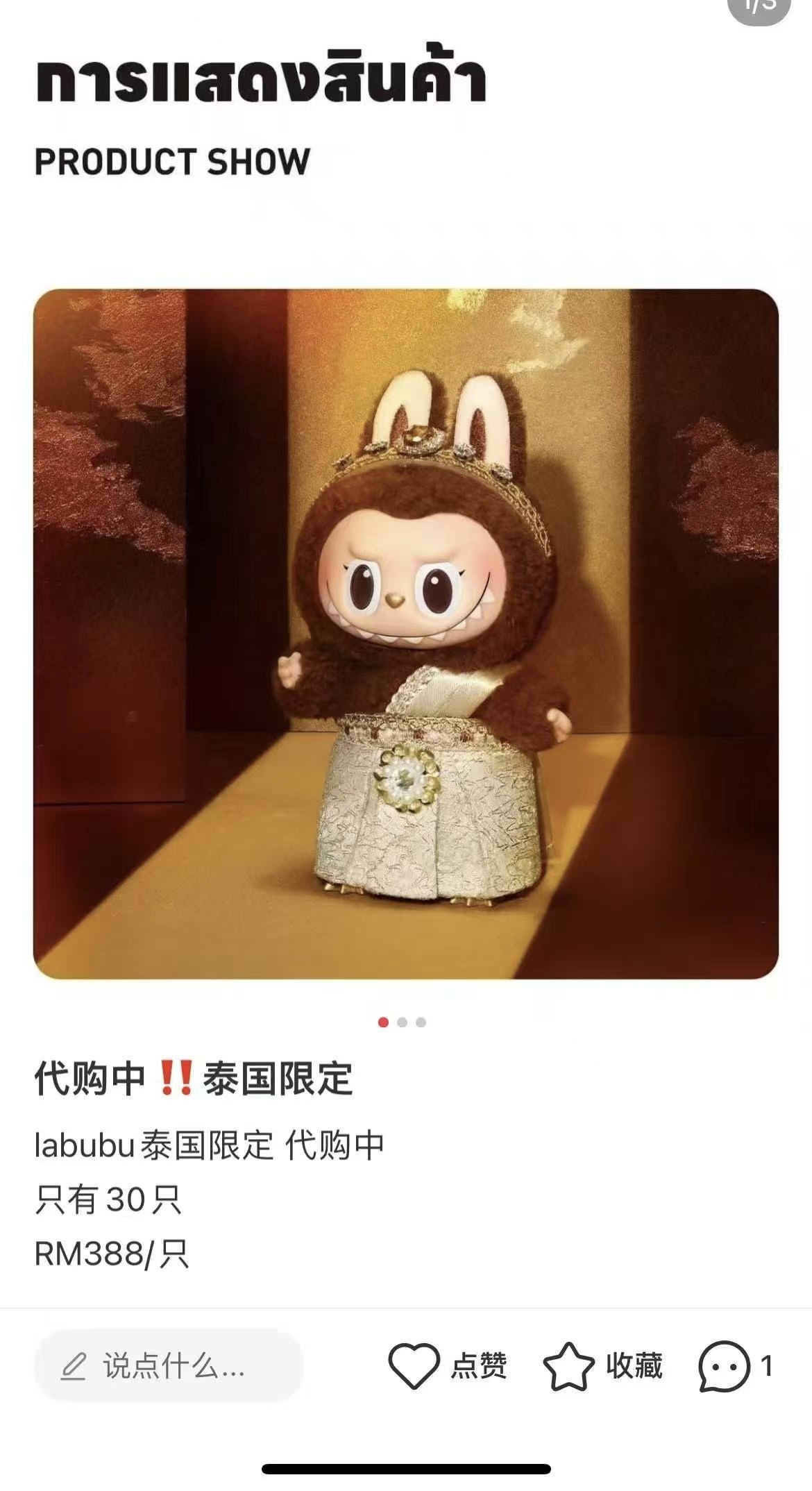Image resolution: width=812 pixels, height=1491 pixels.
Task: Like this post with the heart icon
Action: point(414,1366)
